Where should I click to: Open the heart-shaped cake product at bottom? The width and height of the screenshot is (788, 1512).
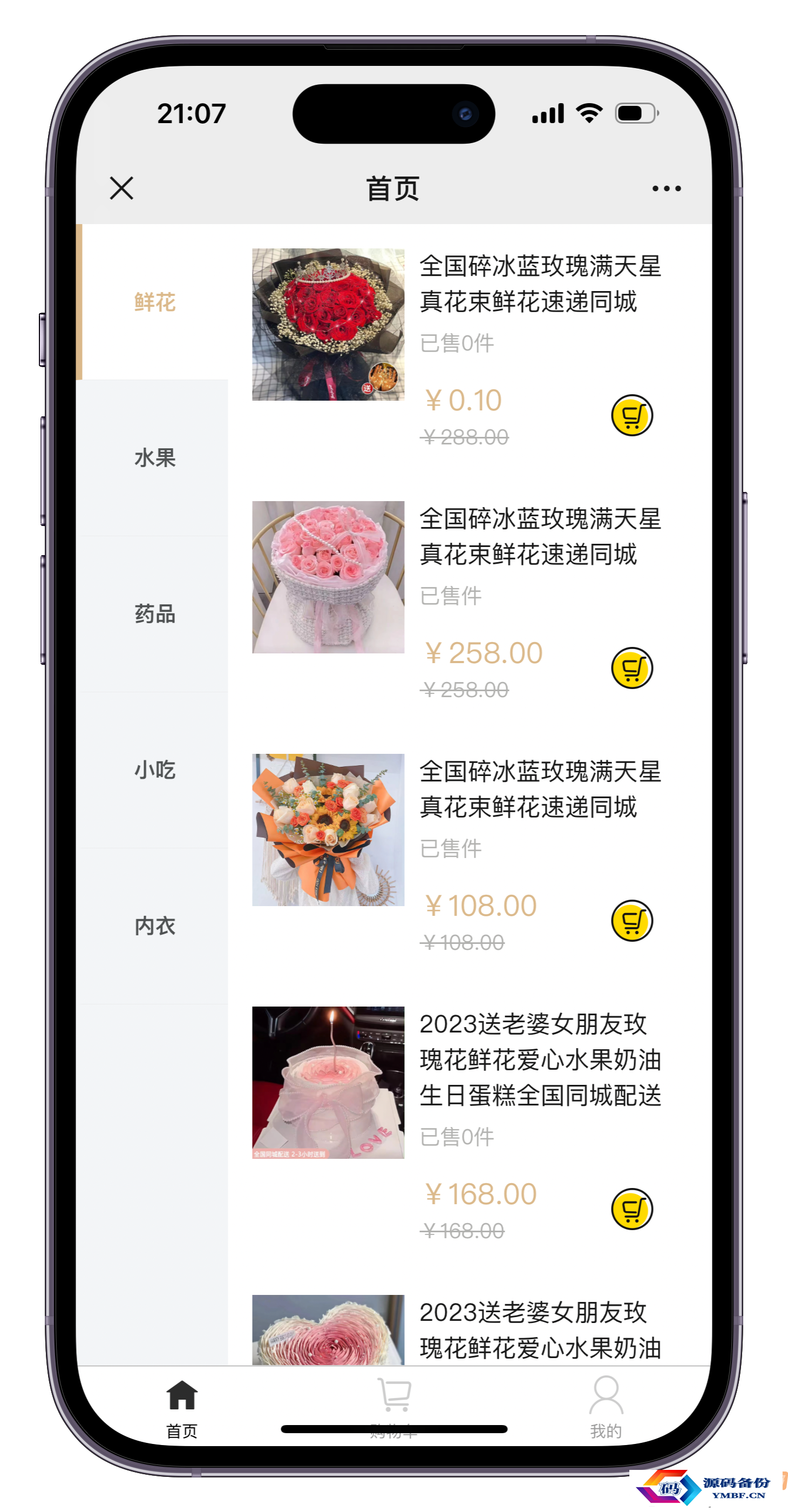[x=328, y=1330]
